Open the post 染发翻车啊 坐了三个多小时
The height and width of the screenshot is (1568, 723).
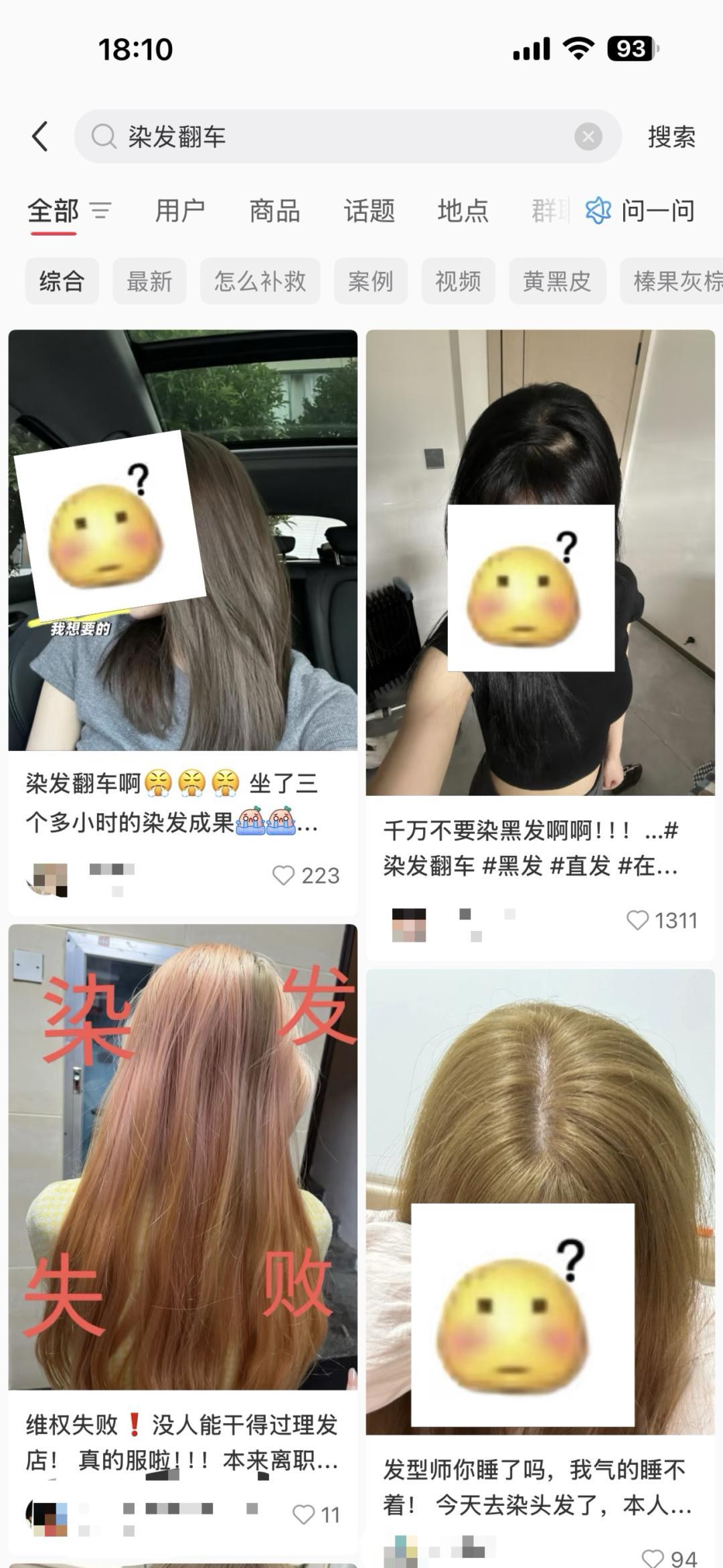(x=182, y=802)
